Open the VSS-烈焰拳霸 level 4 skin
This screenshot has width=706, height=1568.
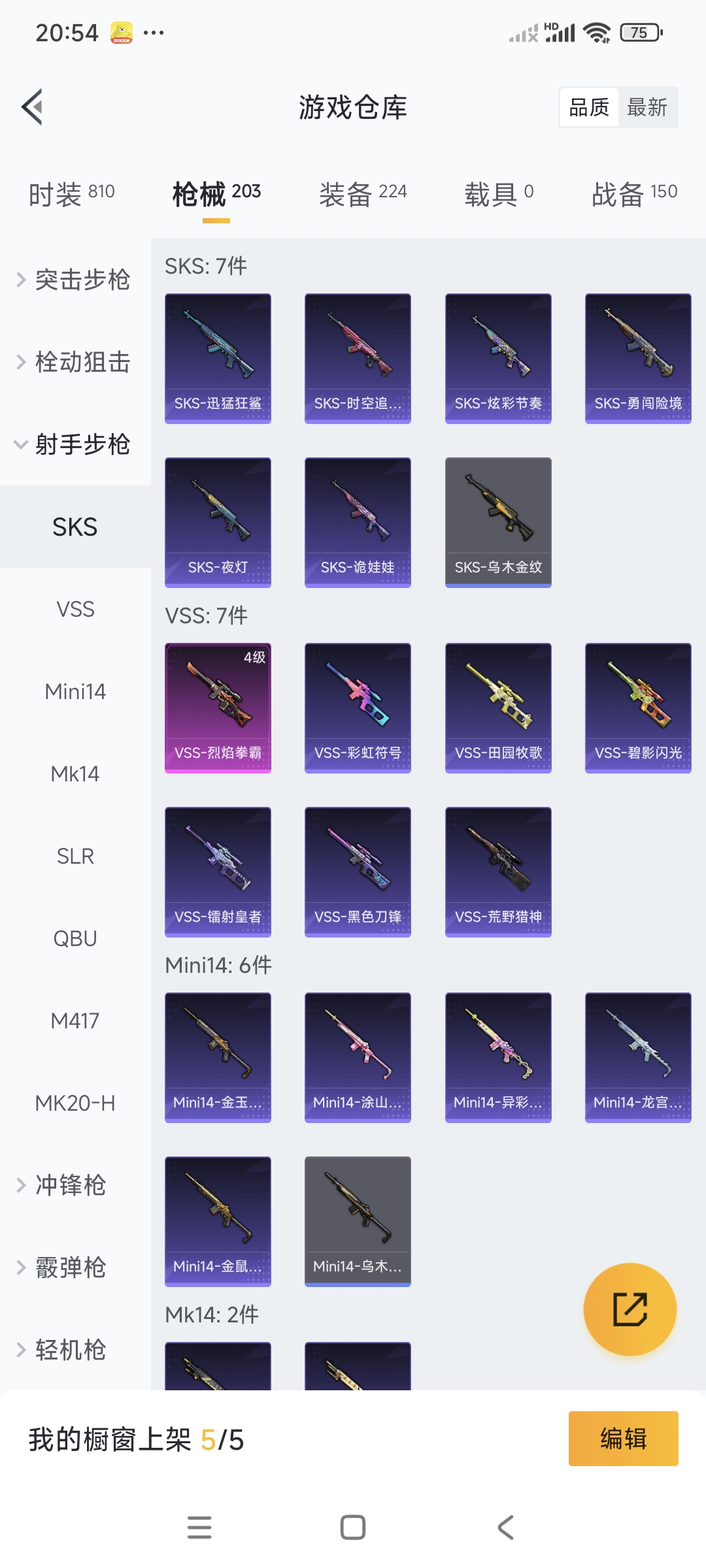[218, 708]
